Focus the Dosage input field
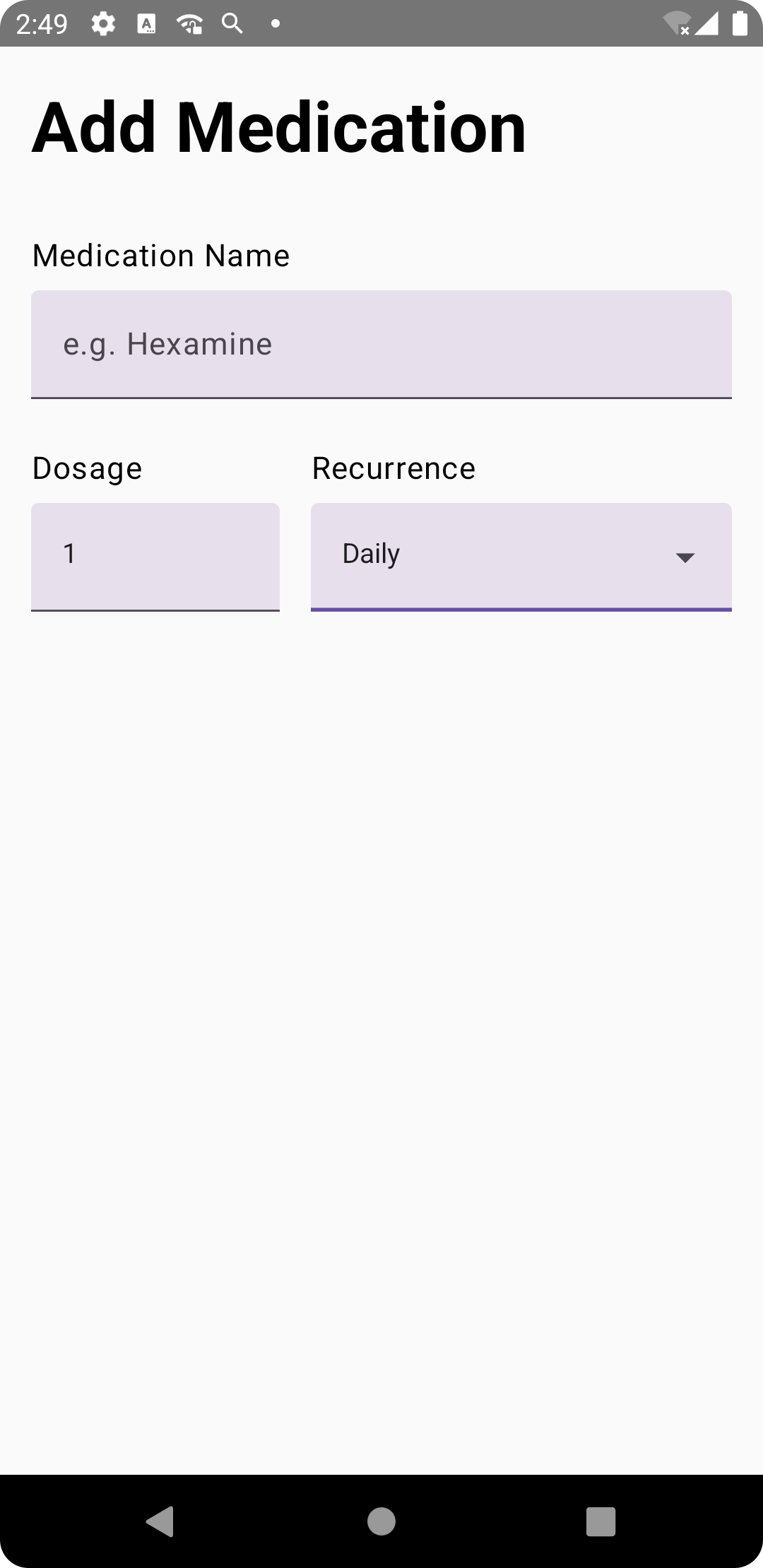The height and width of the screenshot is (1568, 763). (x=155, y=556)
